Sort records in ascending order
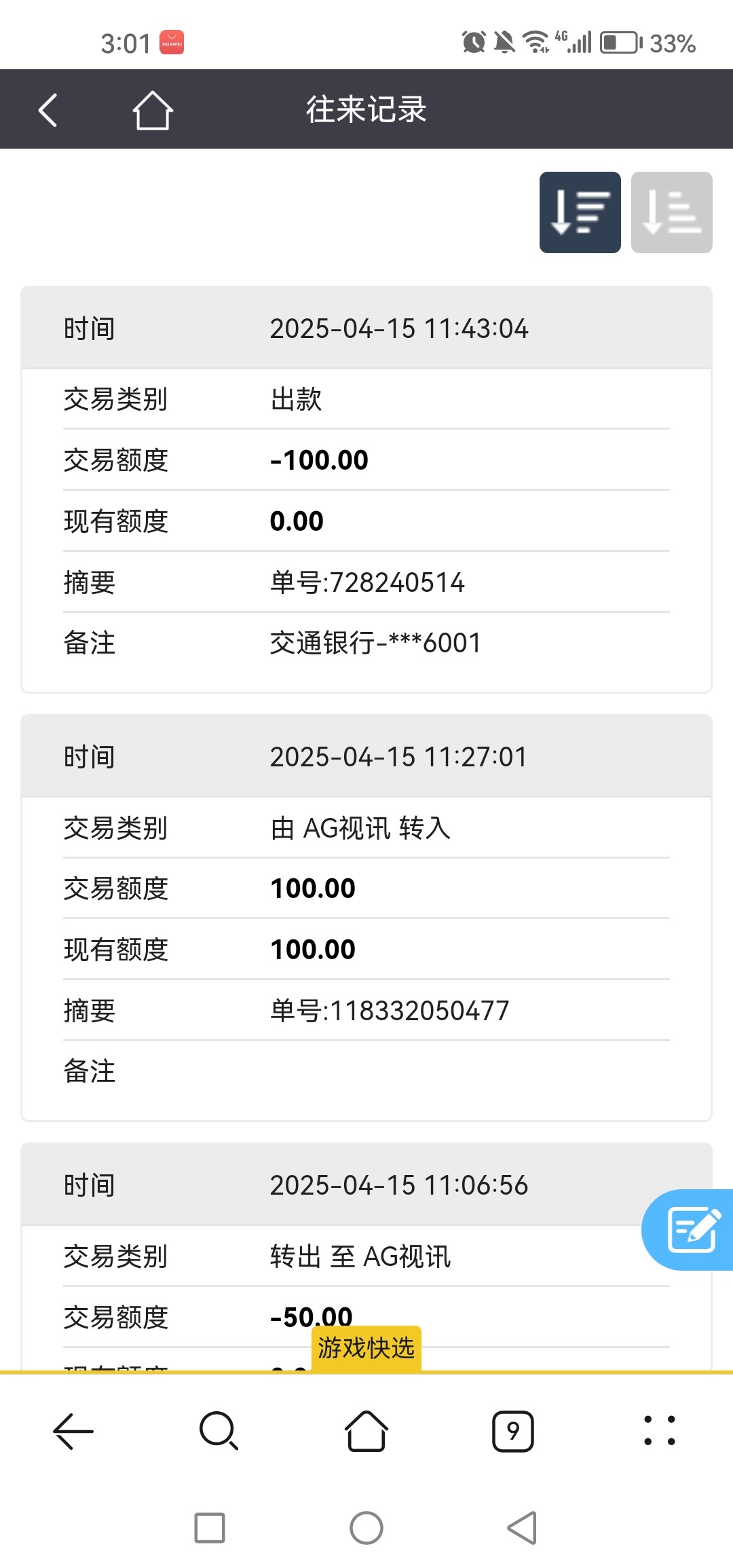Image resolution: width=733 pixels, height=1568 pixels. [671, 212]
